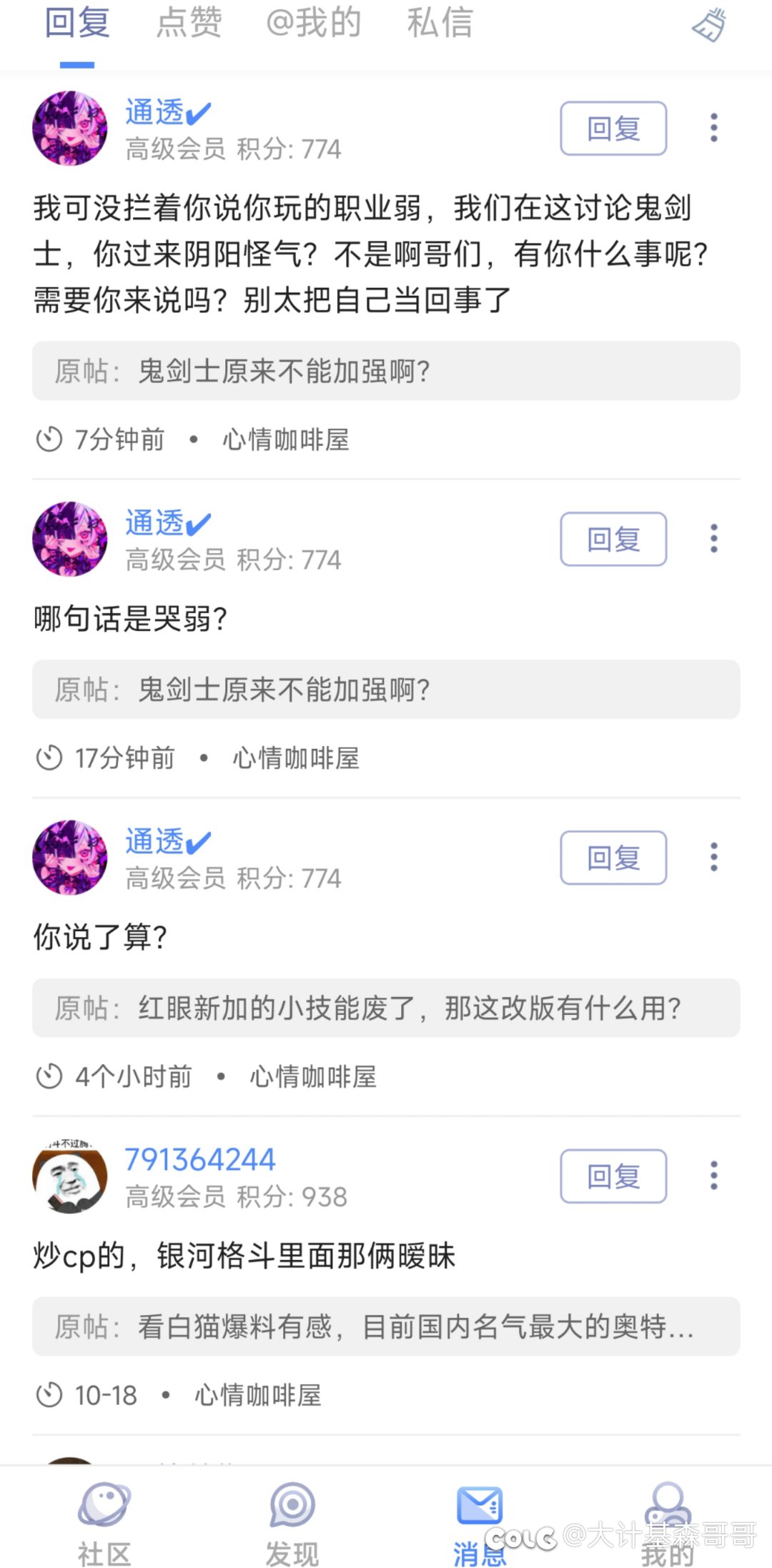The width and height of the screenshot is (772, 1568).
Task: Open the @我的 tab
Action: [x=313, y=23]
